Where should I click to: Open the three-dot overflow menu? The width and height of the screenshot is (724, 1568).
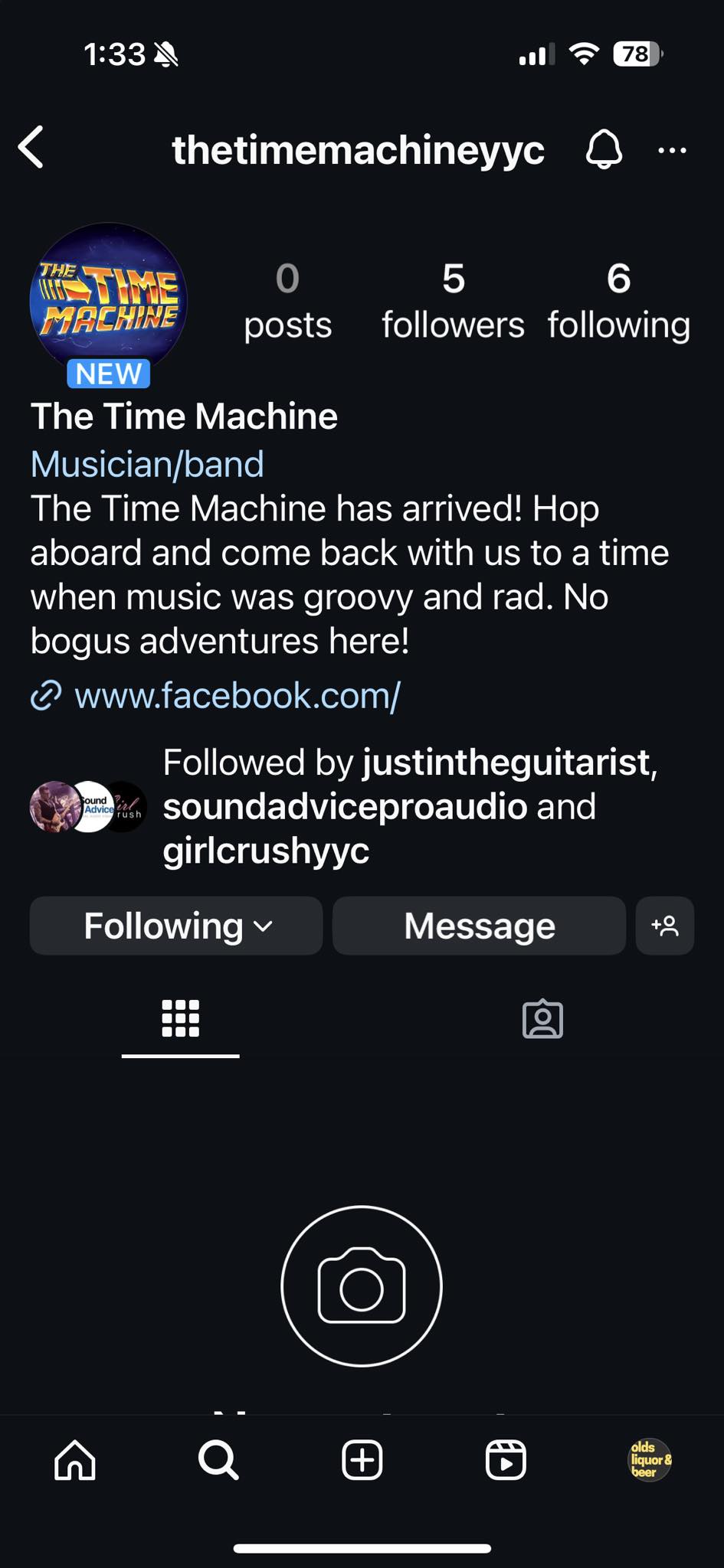click(x=672, y=150)
